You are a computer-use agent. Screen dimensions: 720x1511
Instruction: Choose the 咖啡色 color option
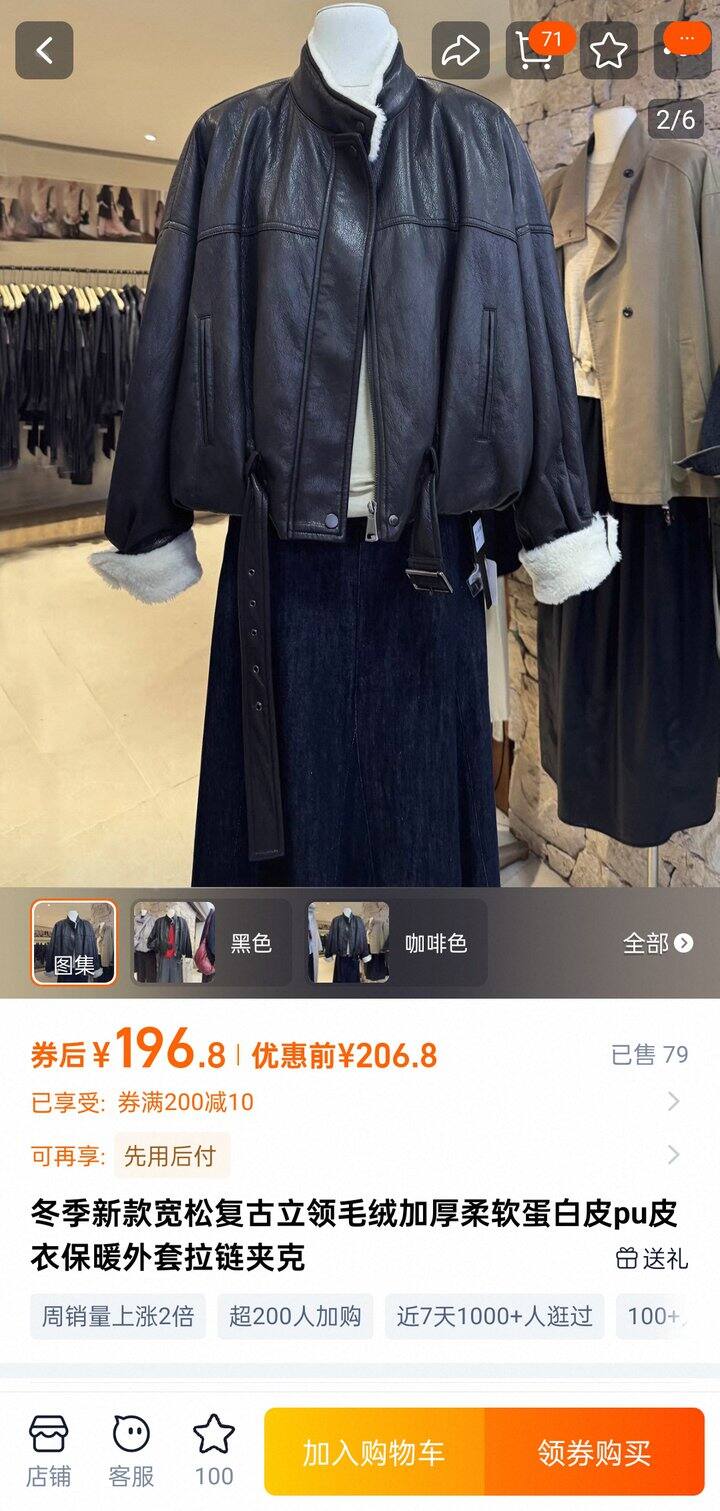(396, 942)
